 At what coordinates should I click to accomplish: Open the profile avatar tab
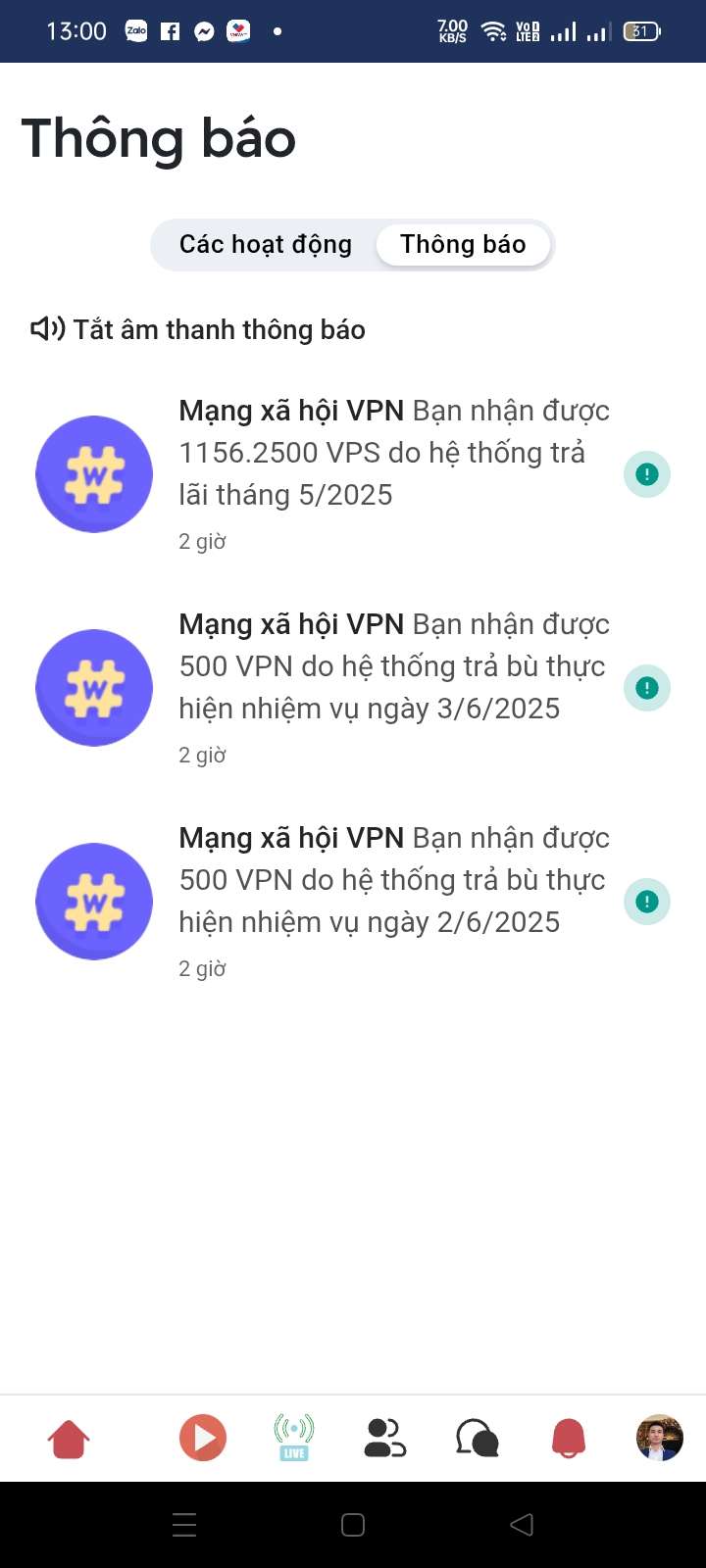659,1439
